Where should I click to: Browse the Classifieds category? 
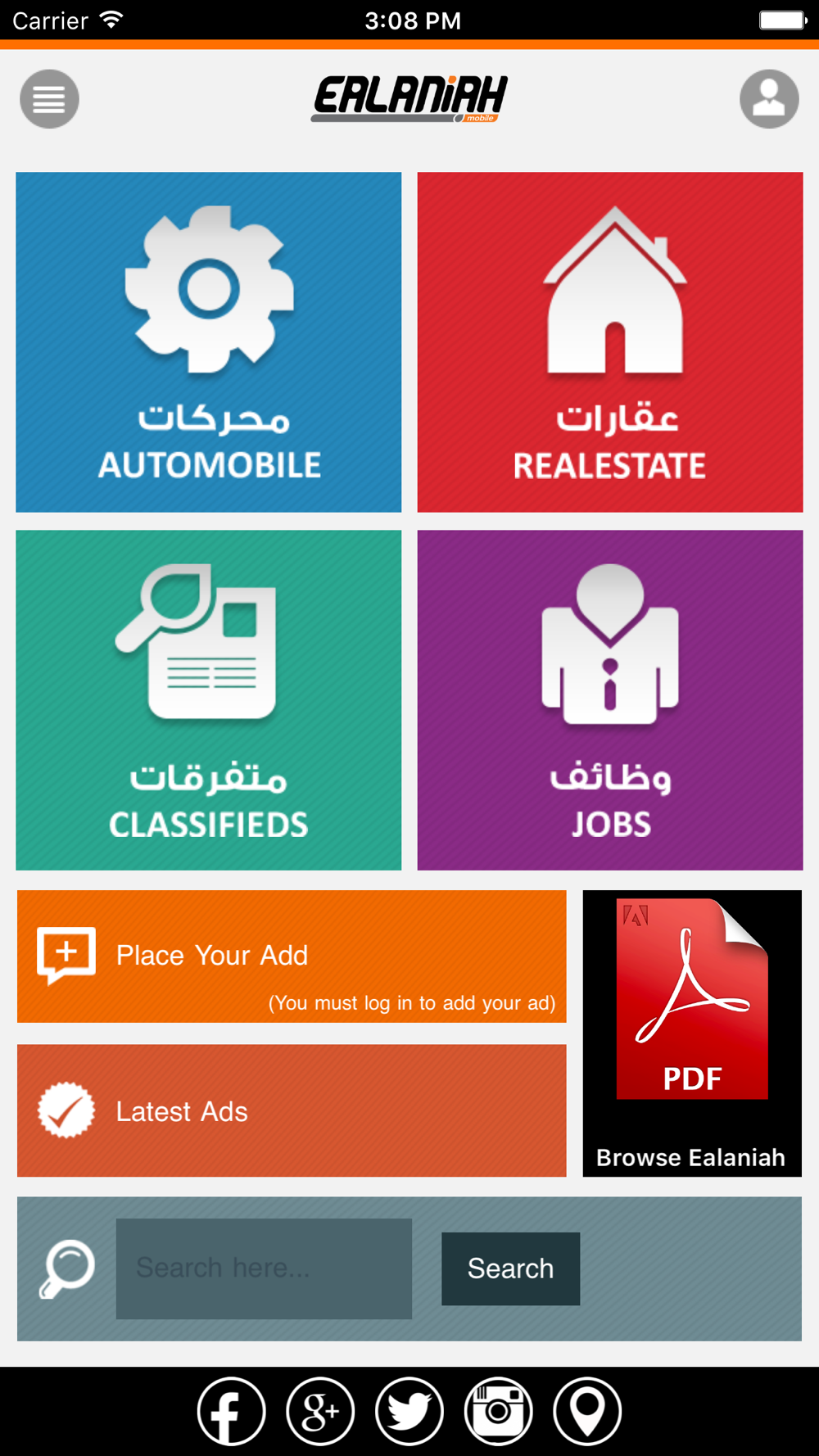click(x=209, y=700)
